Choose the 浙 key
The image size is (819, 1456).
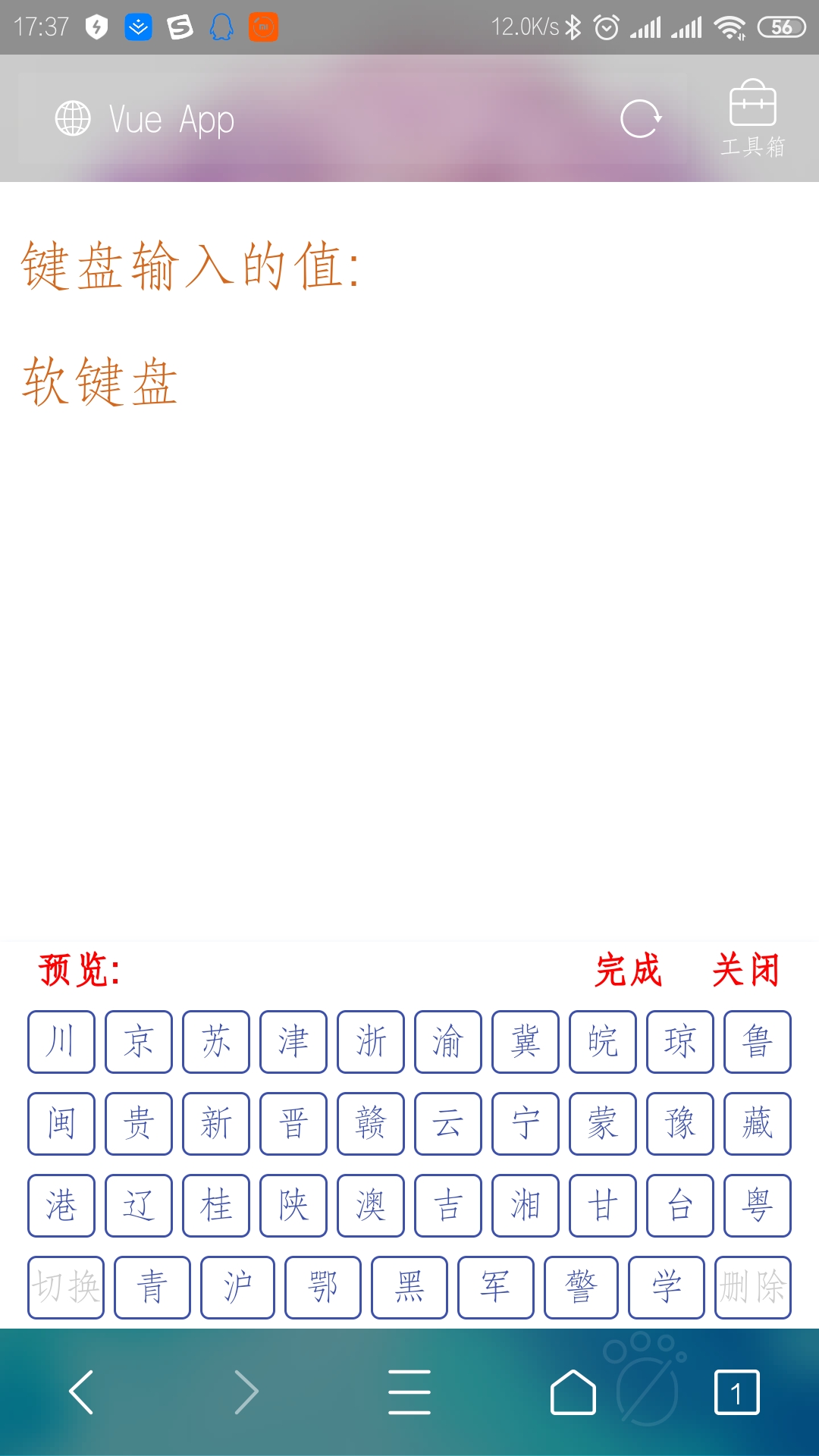[371, 1041]
